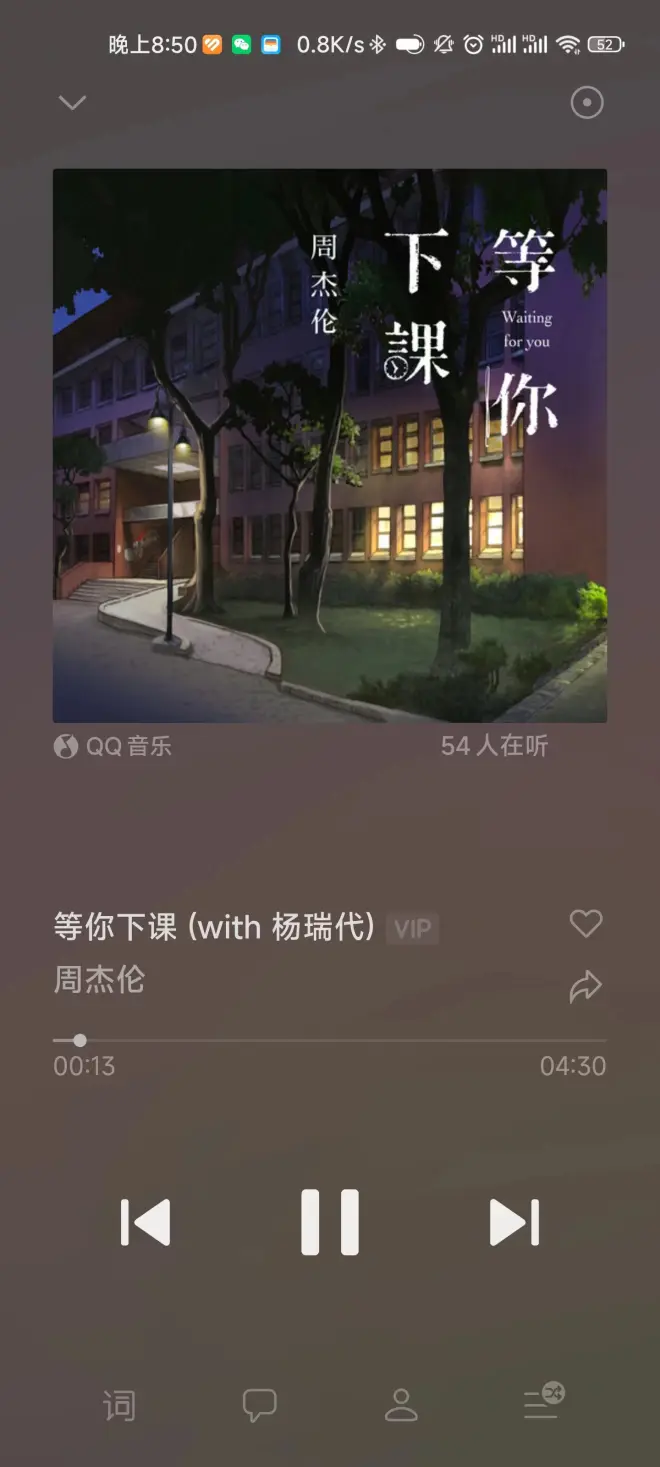
Task: Skip to the previous track
Action: pyautogui.click(x=146, y=1222)
